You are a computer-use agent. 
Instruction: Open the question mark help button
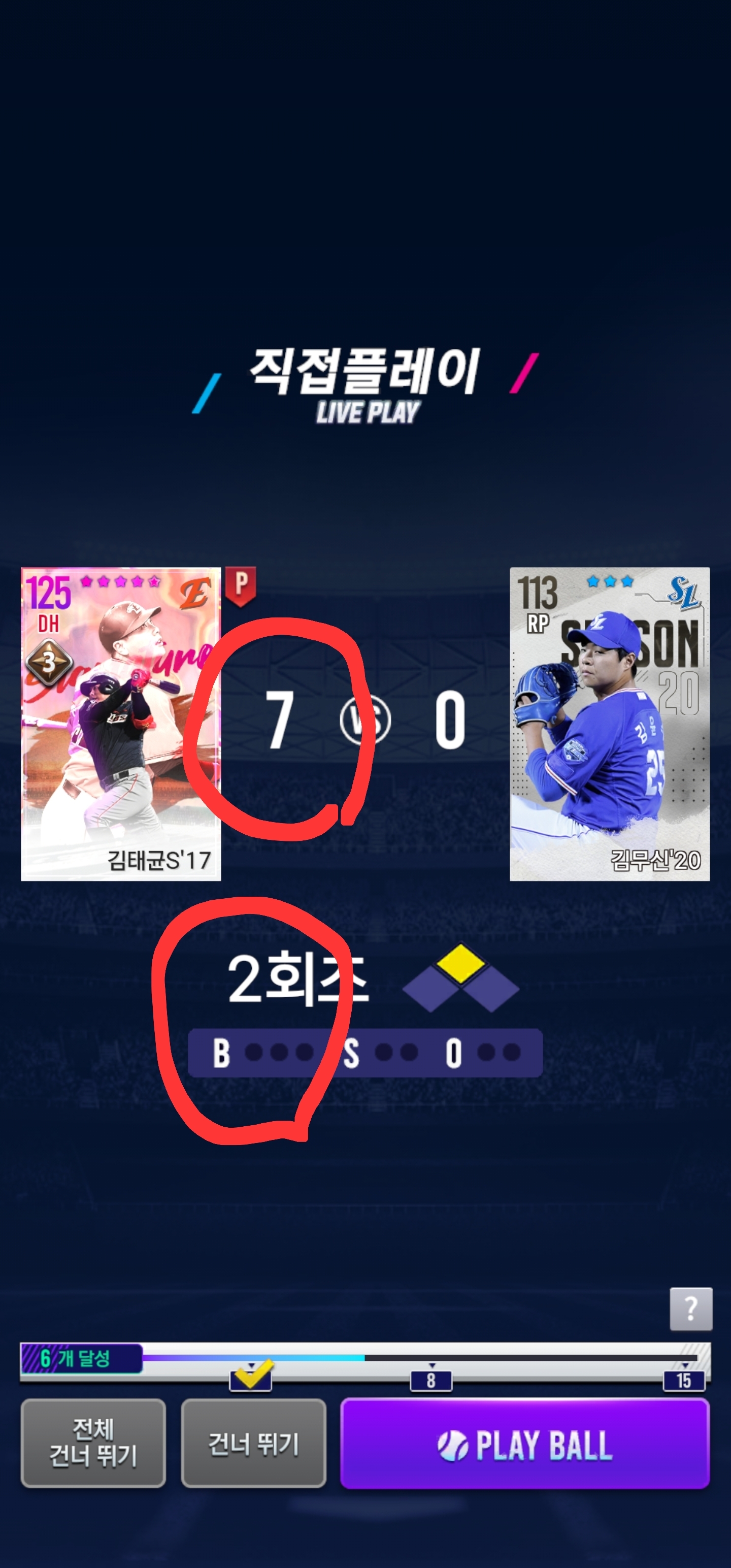pyautogui.click(x=690, y=1309)
